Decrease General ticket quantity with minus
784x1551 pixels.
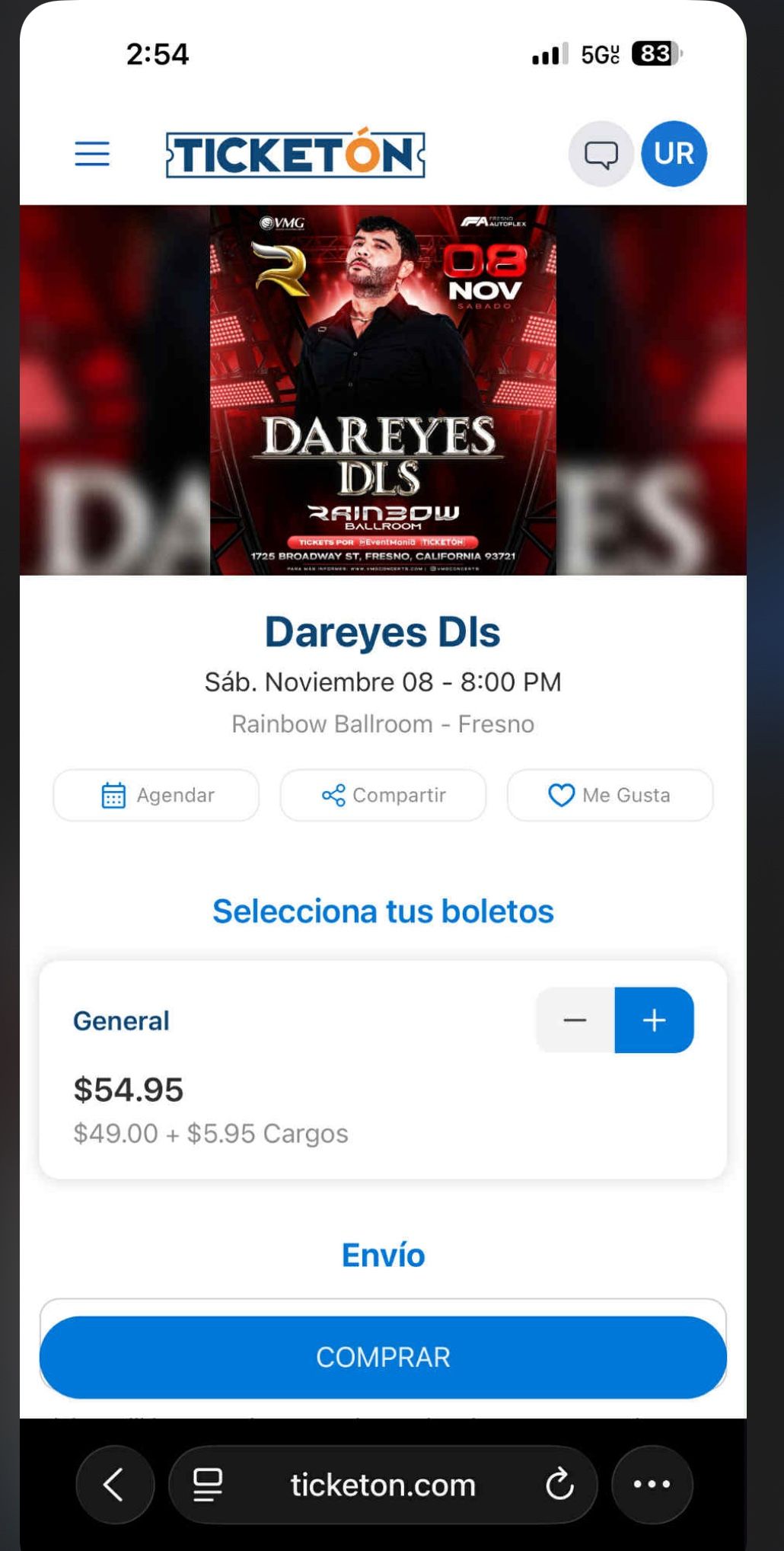[x=575, y=1020]
